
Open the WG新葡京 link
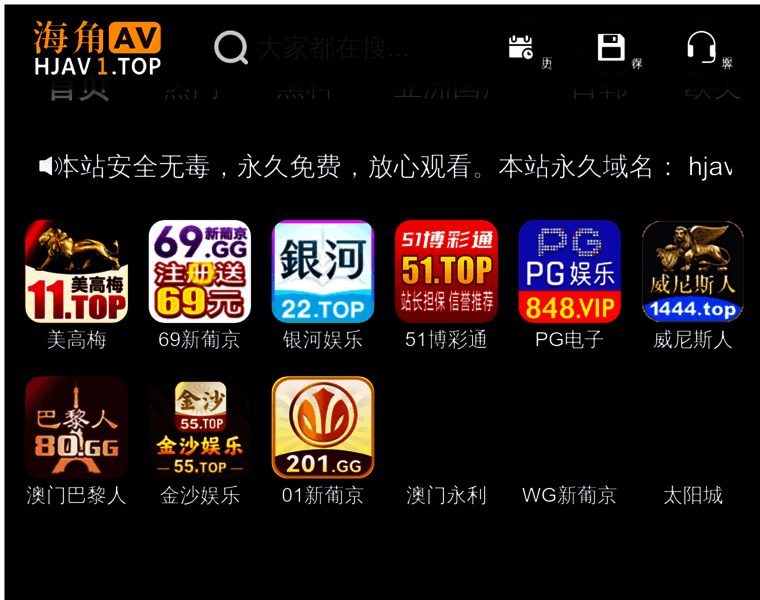569,495
